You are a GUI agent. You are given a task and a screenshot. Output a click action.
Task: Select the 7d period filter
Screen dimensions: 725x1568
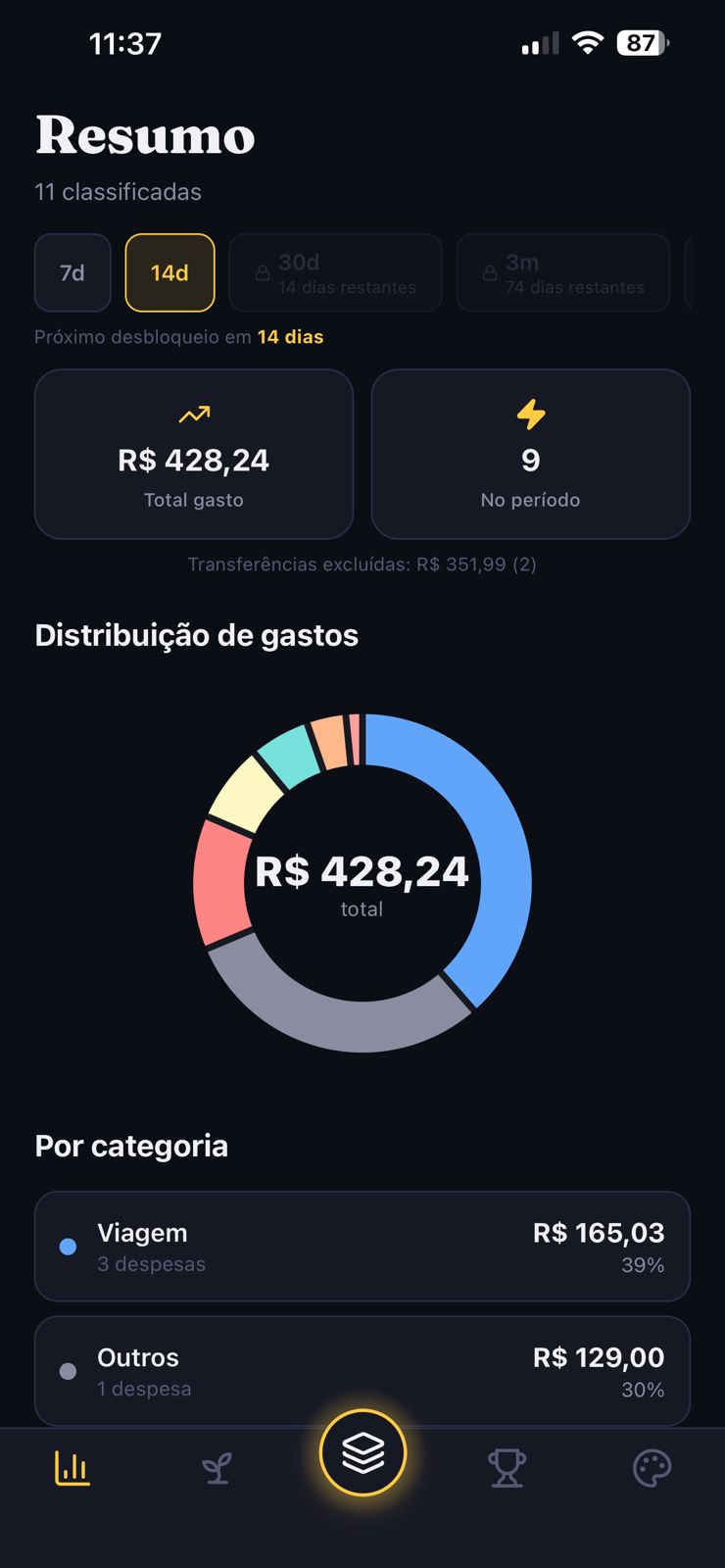tap(72, 272)
